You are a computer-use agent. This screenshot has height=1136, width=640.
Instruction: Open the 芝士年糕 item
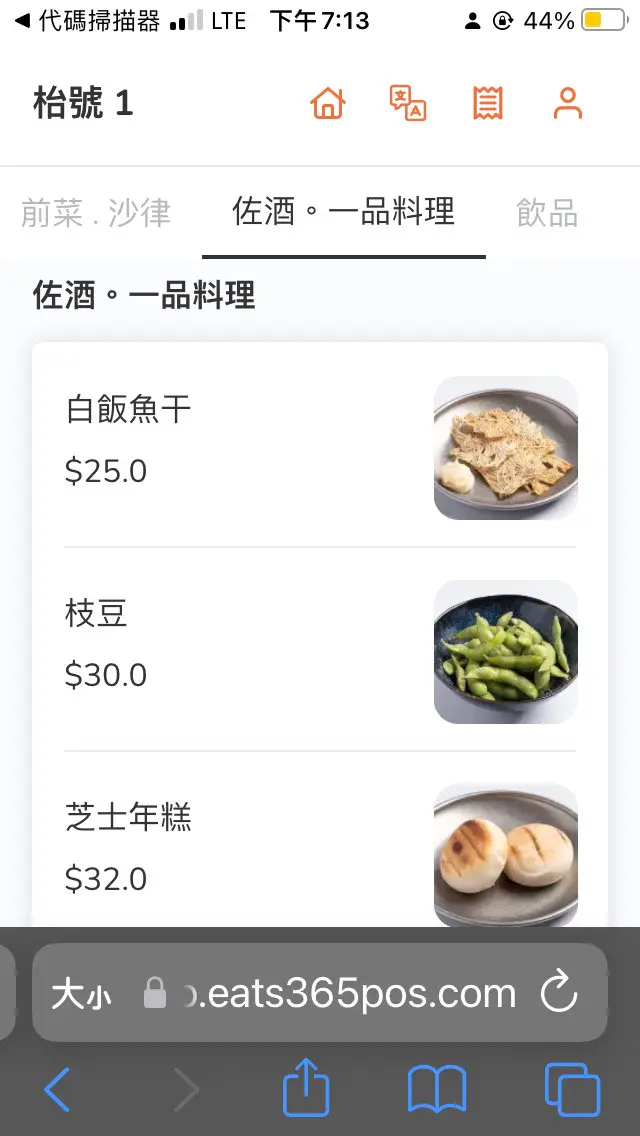point(320,848)
